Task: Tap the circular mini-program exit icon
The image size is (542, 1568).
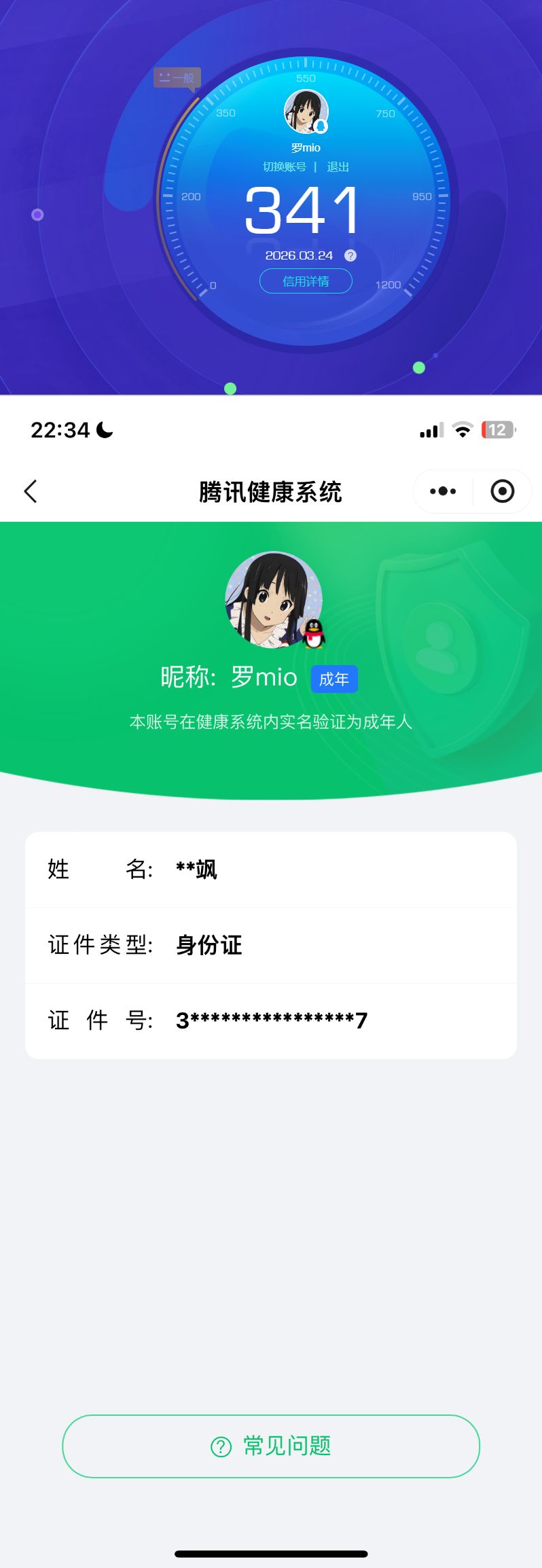Action: pos(503,491)
